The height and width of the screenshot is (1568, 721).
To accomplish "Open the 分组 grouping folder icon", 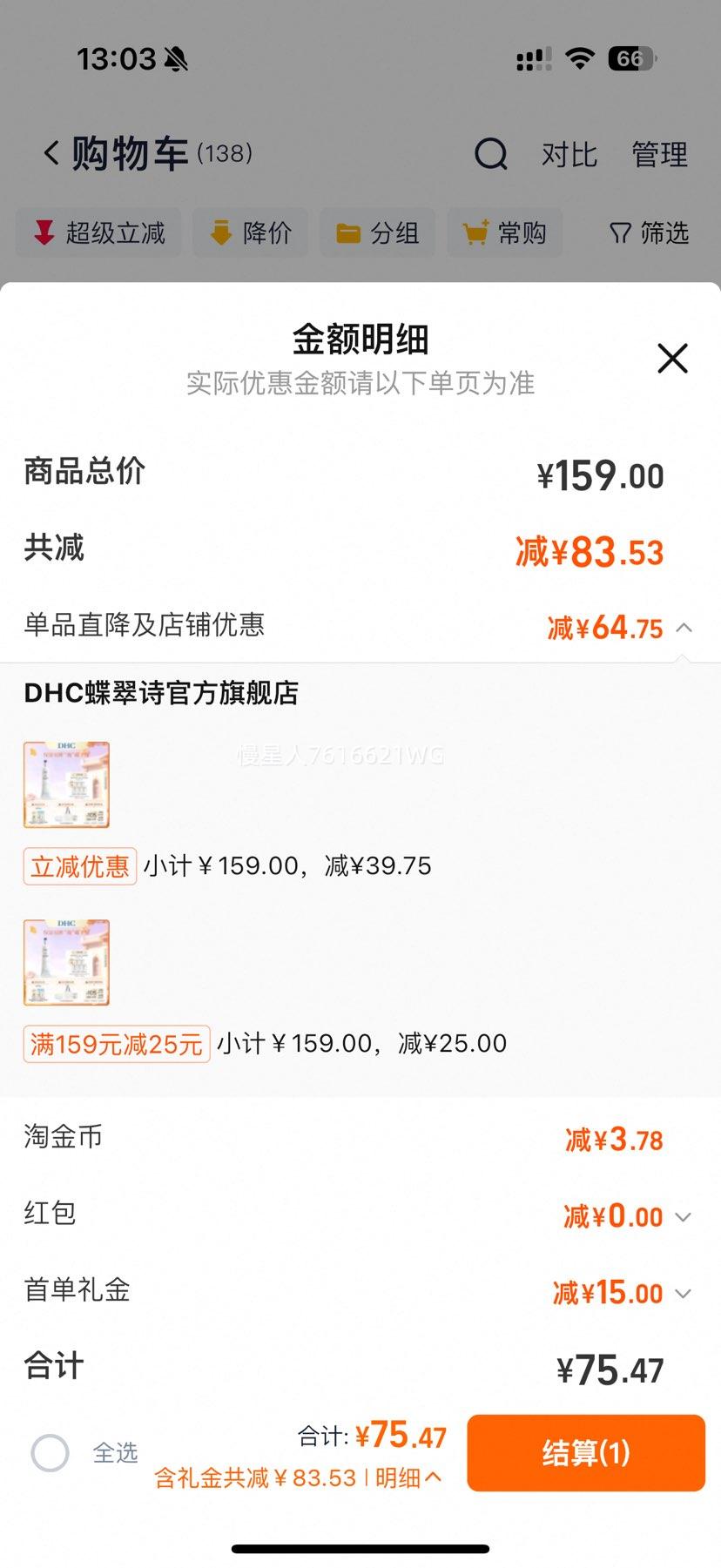I will pyautogui.click(x=347, y=232).
